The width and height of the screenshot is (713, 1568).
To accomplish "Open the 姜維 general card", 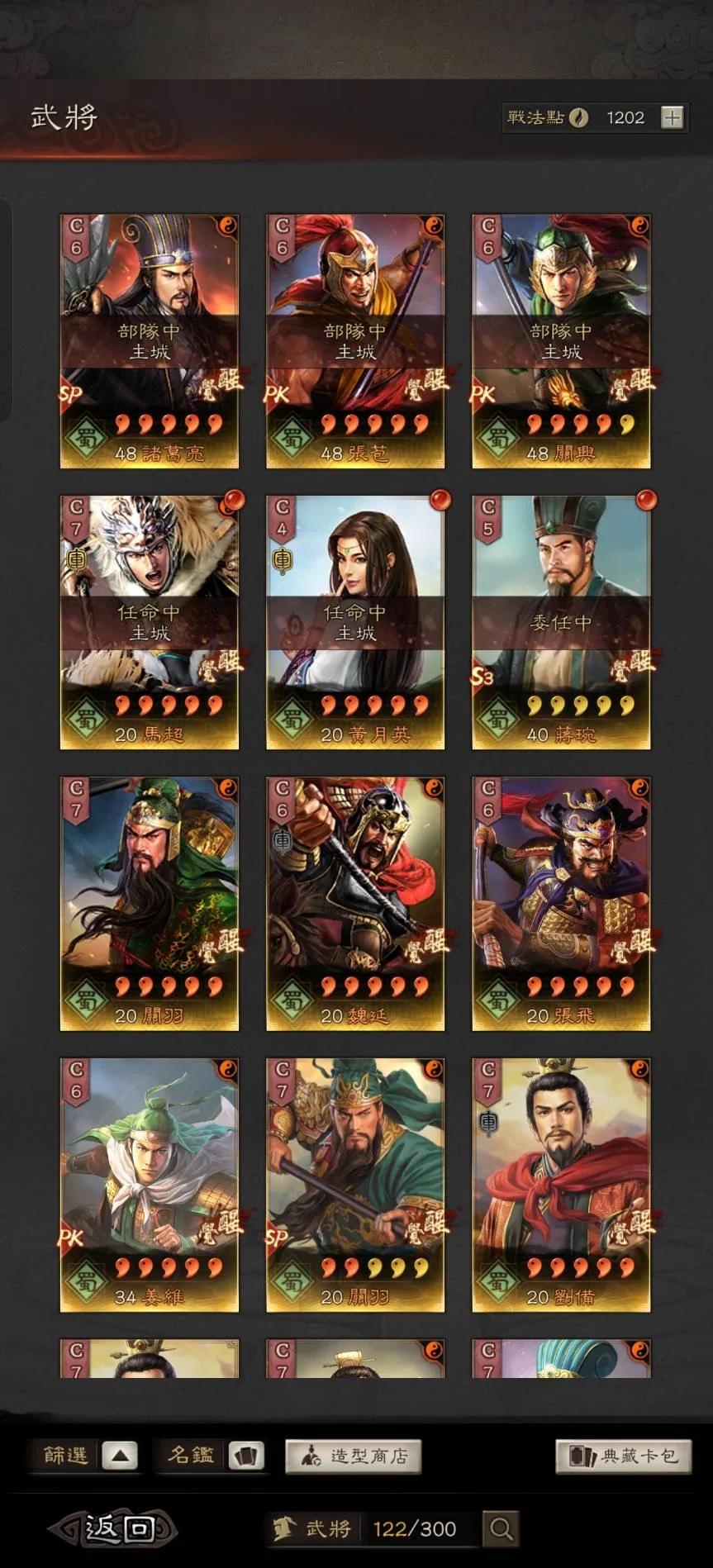I will (x=150, y=1185).
